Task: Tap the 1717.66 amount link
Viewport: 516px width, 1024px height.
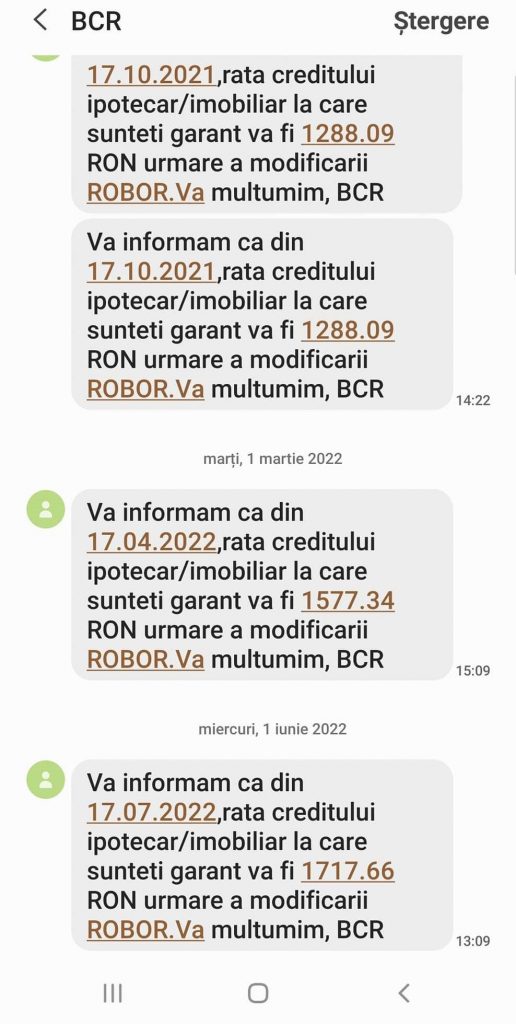Action: (347, 871)
